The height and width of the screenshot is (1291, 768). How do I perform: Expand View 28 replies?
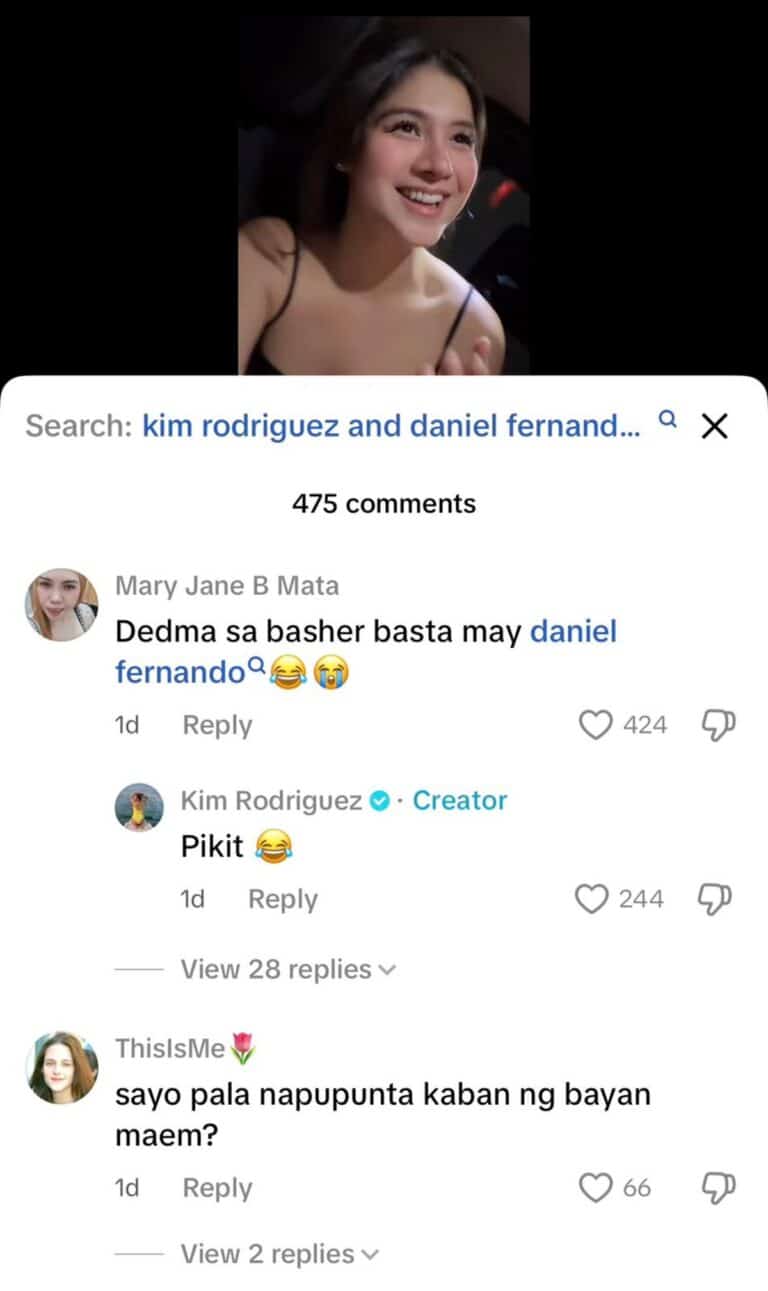click(x=287, y=969)
